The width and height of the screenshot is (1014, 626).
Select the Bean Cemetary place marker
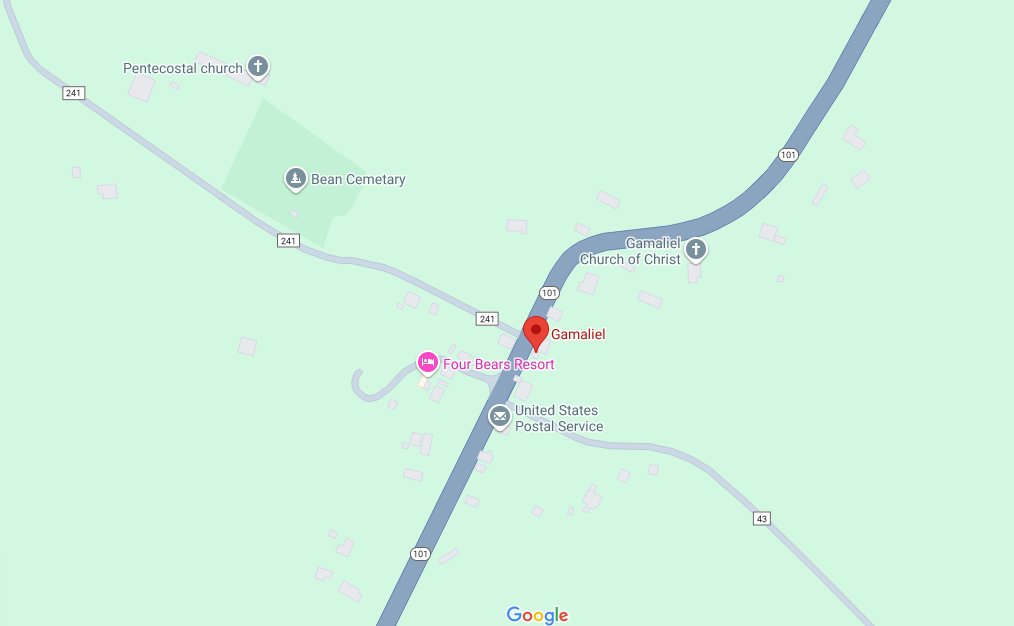(x=295, y=179)
